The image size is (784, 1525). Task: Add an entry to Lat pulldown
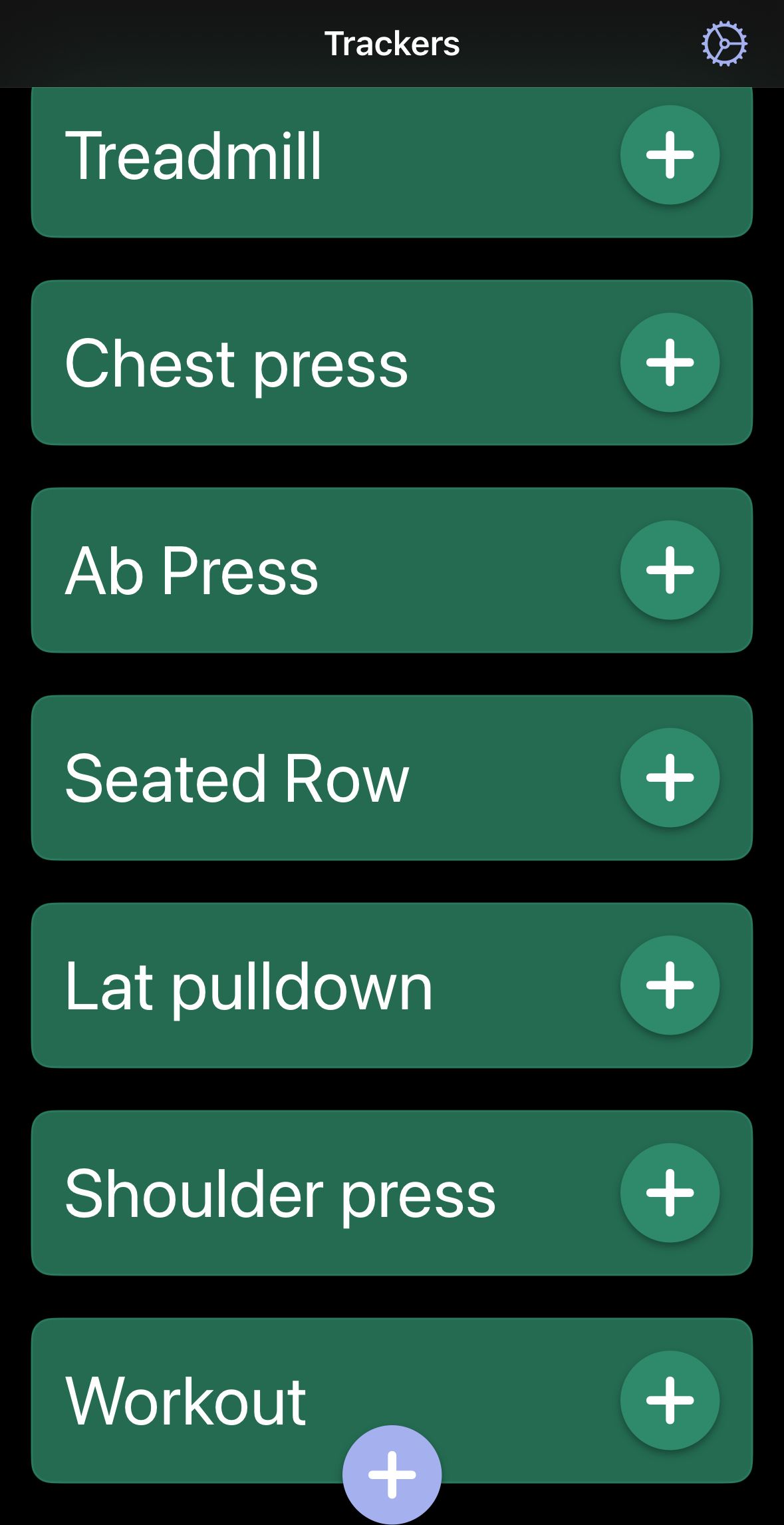[x=670, y=985]
